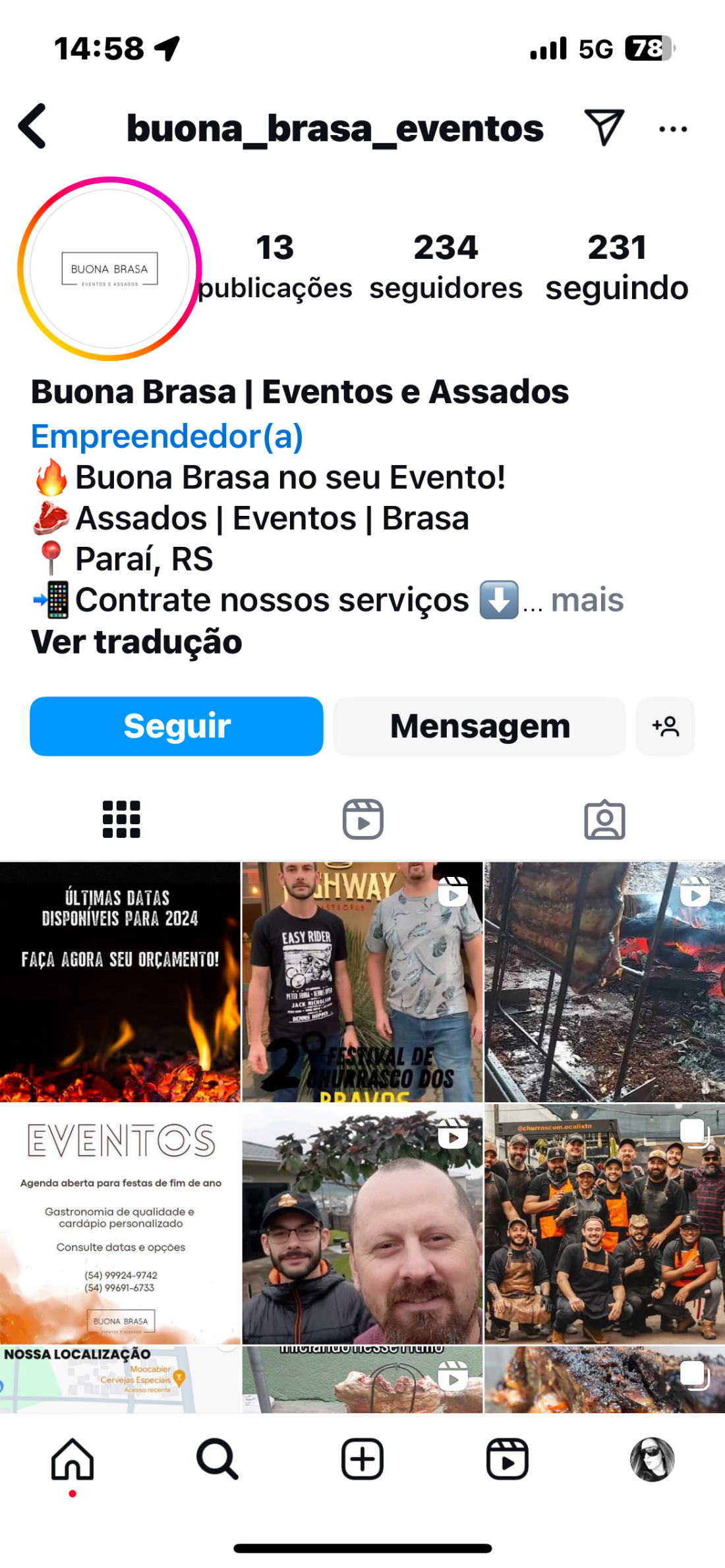The height and width of the screenshot is (1568, 725).
Task: Tap Ver tradução to translate the bio
Action: pyautogui.click(x=136, y=642)
